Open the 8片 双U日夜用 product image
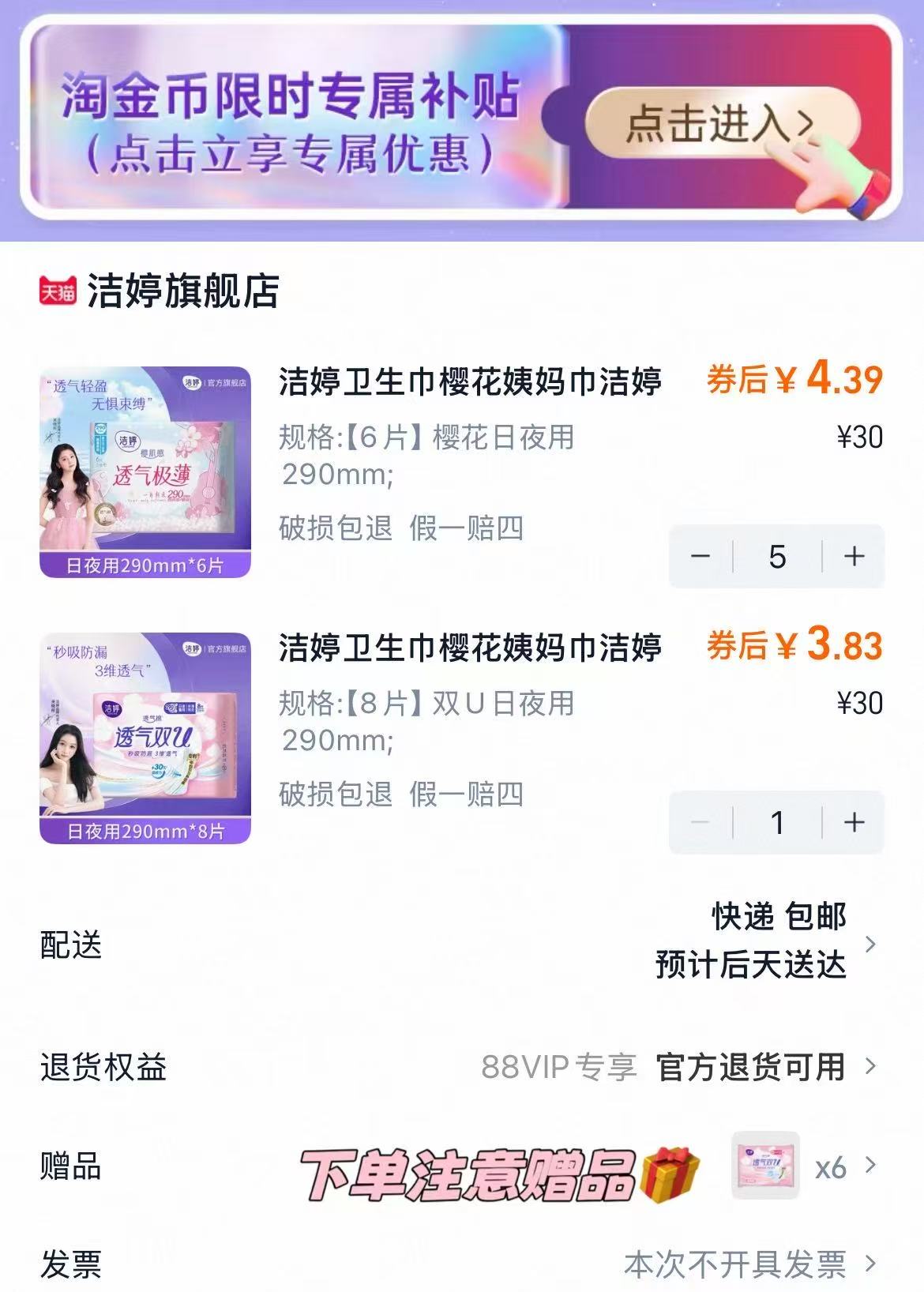Image resolution: width=924 pixels, height=1292 pixels. pyautogui.click(x=145, y=738)
